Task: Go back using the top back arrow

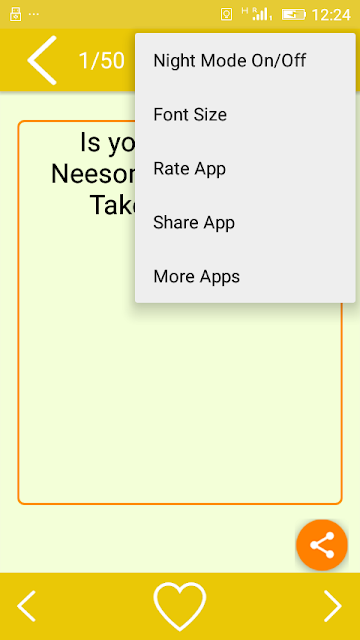Action: [42, 60]
